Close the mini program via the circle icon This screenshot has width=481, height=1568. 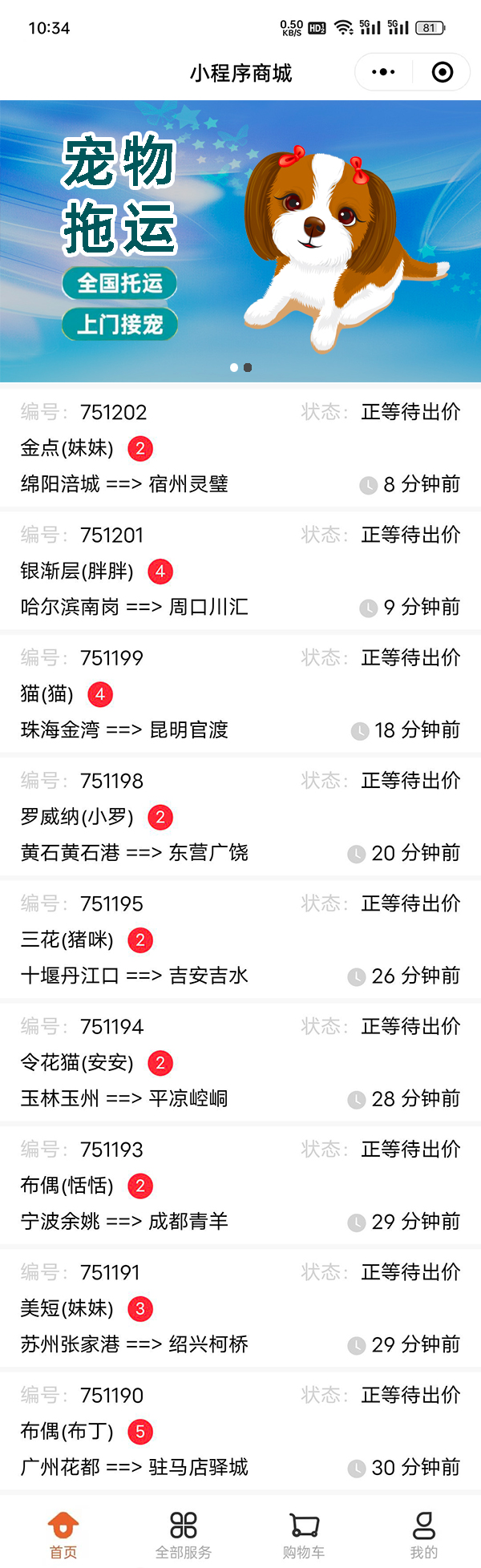[x=442, y=73]
